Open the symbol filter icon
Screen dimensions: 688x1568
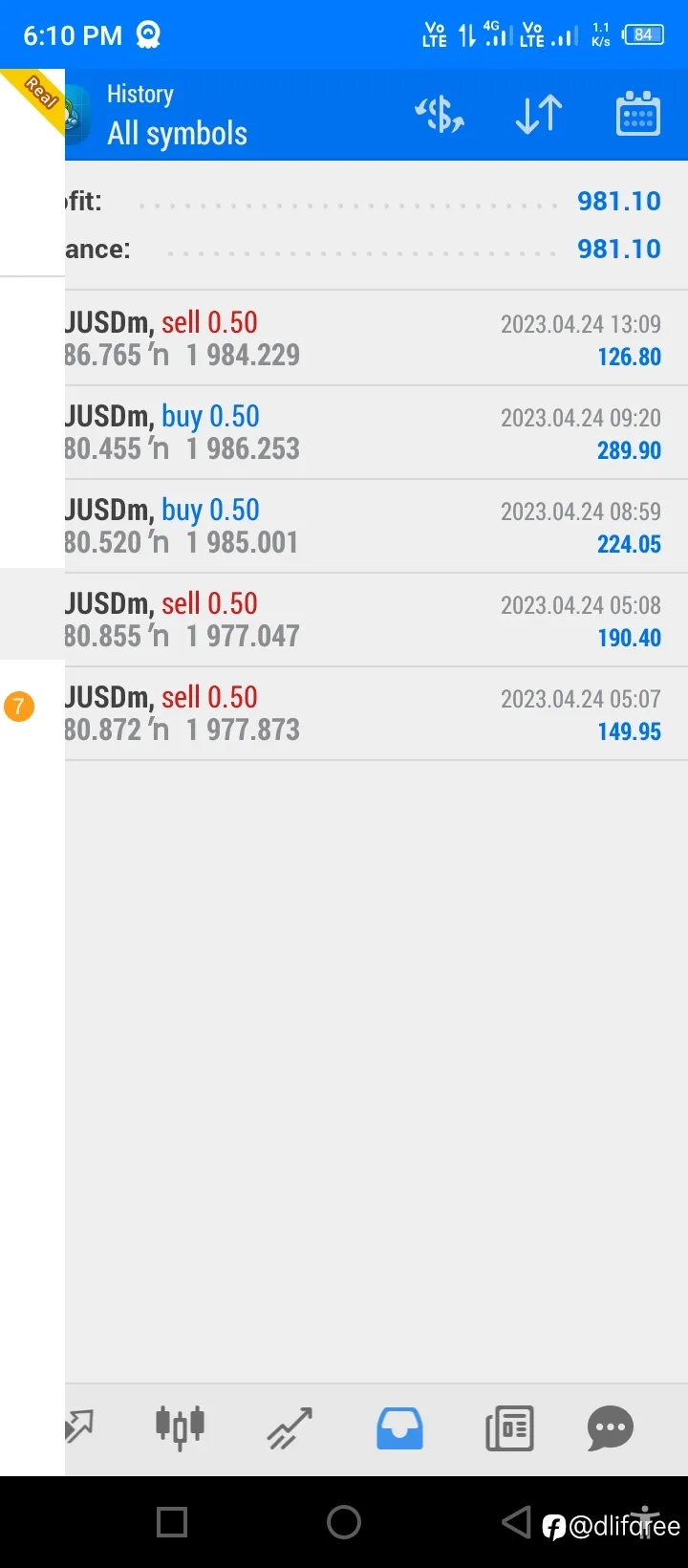point(440,115)
